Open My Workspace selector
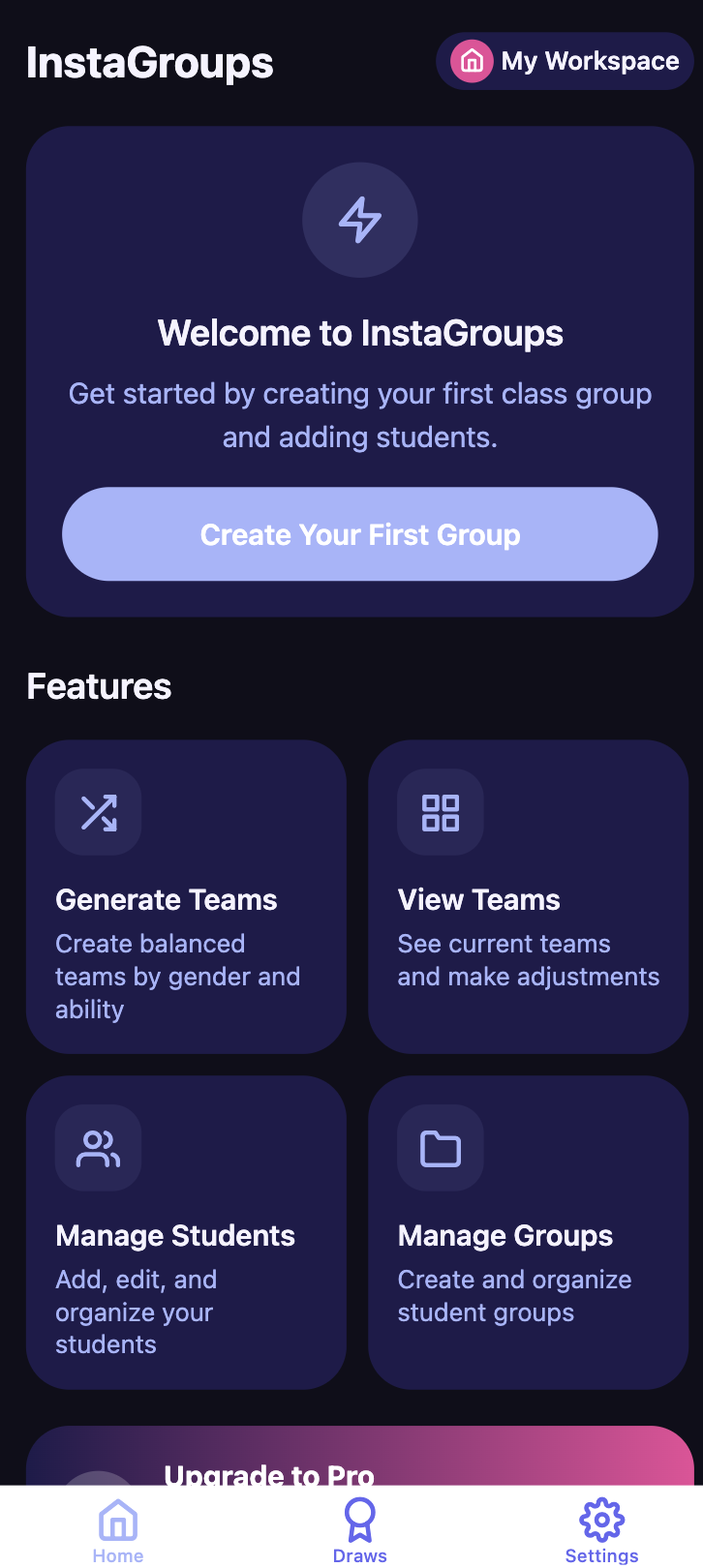Viewport: 703px width, 1568px height. [x=565, y=60]
